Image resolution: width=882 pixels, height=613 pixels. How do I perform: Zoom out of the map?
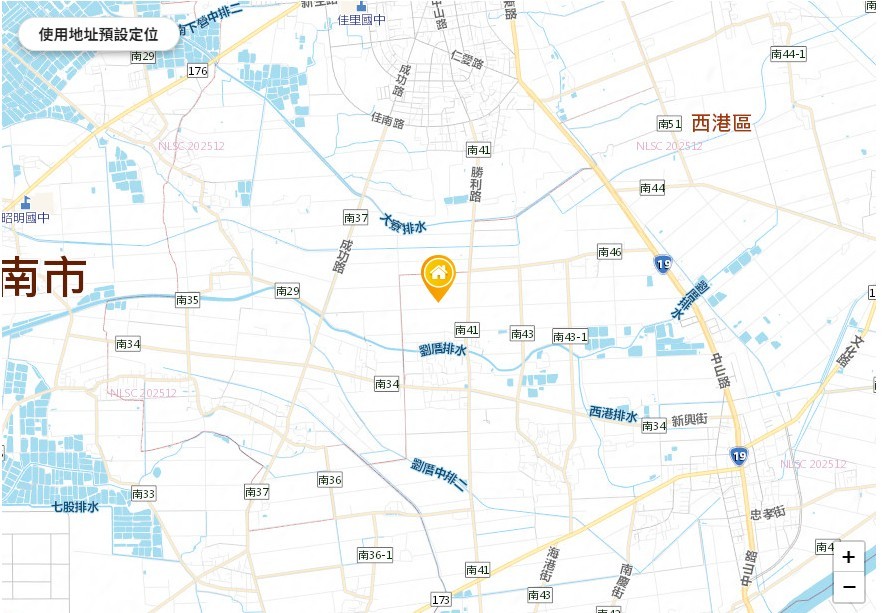tap(848, 587)
